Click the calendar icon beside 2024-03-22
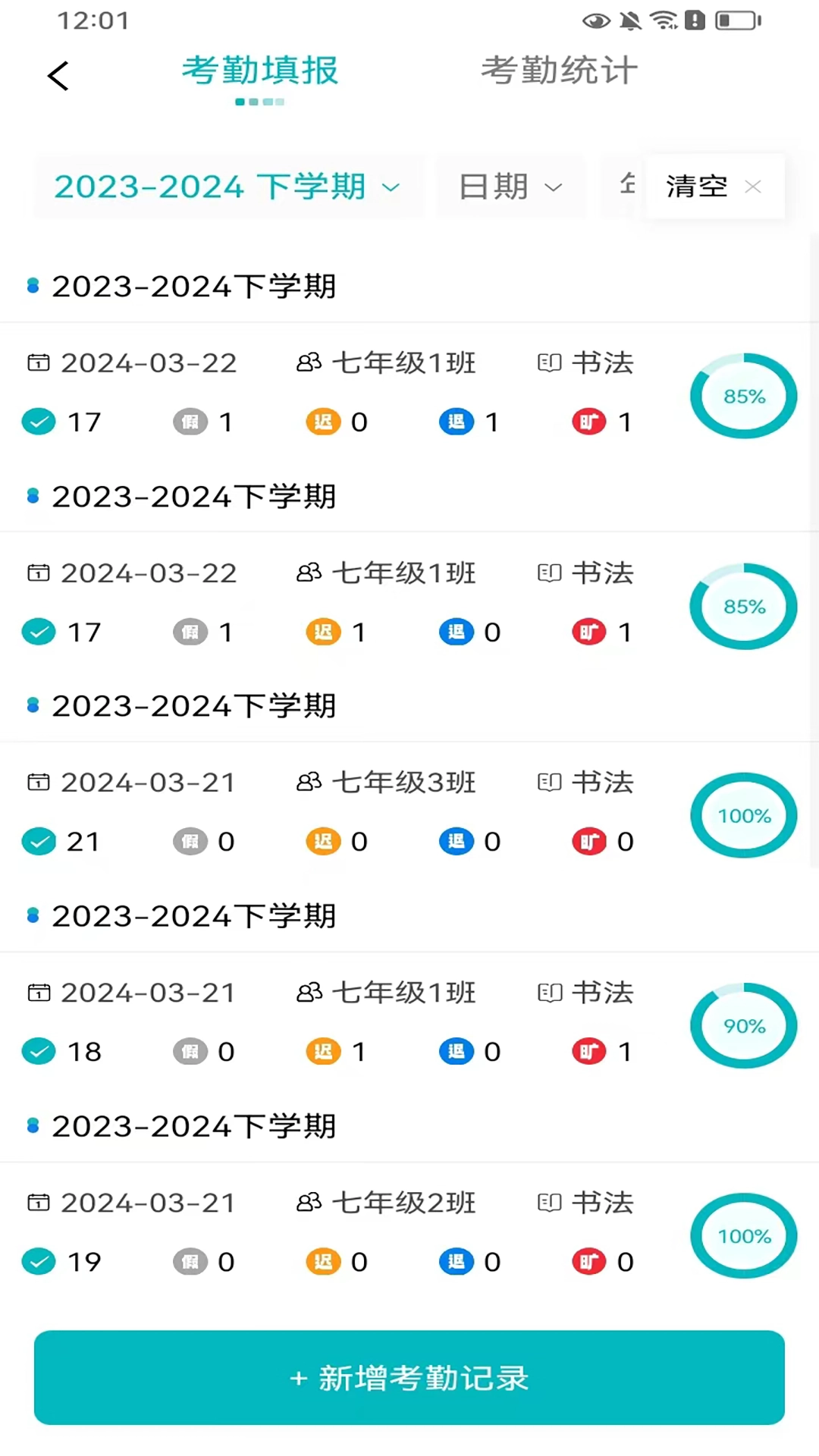Screen dimensions: 819x1456 tap(39, 362)
